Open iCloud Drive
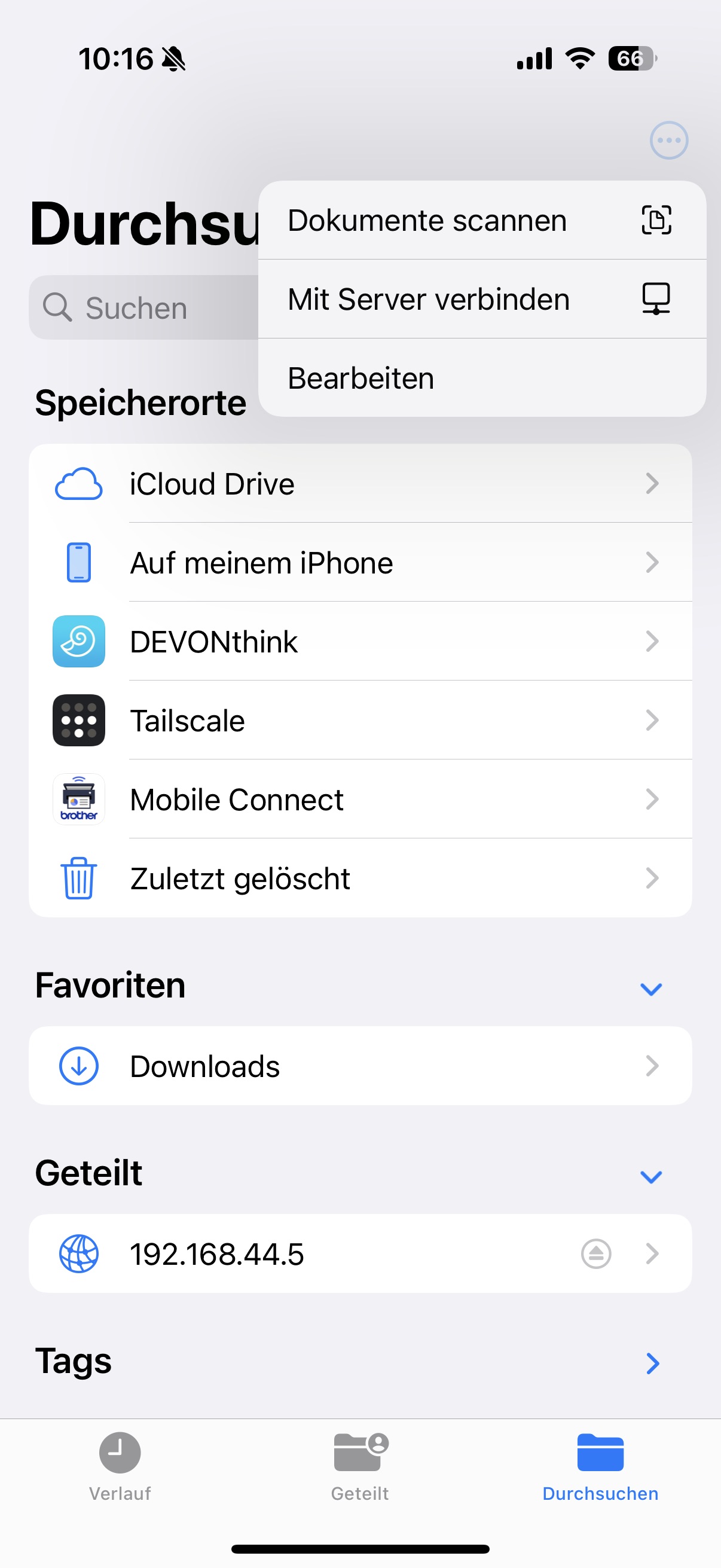The width and height of the screenshot is (721, 1568). pos(360,483)
